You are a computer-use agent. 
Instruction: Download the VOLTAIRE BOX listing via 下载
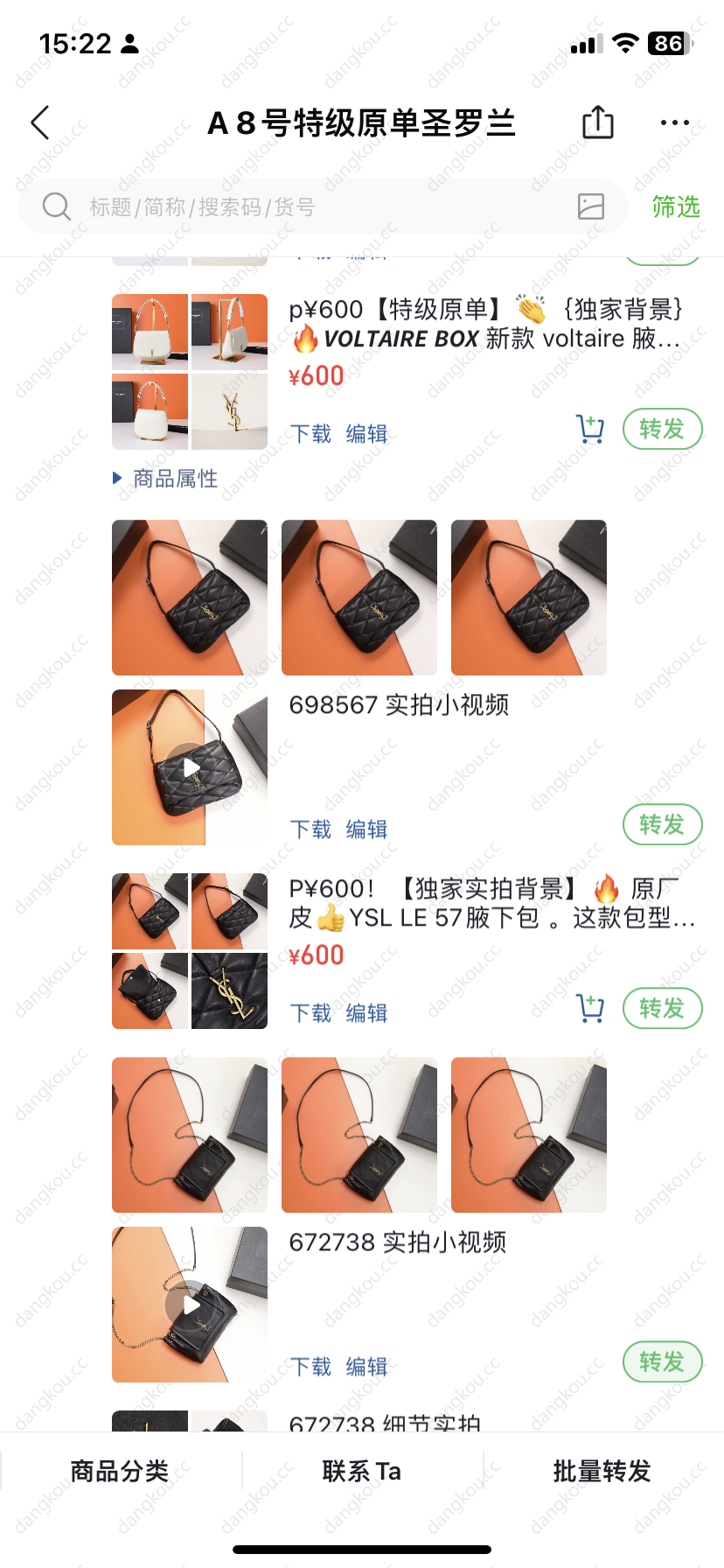(310, 434)
